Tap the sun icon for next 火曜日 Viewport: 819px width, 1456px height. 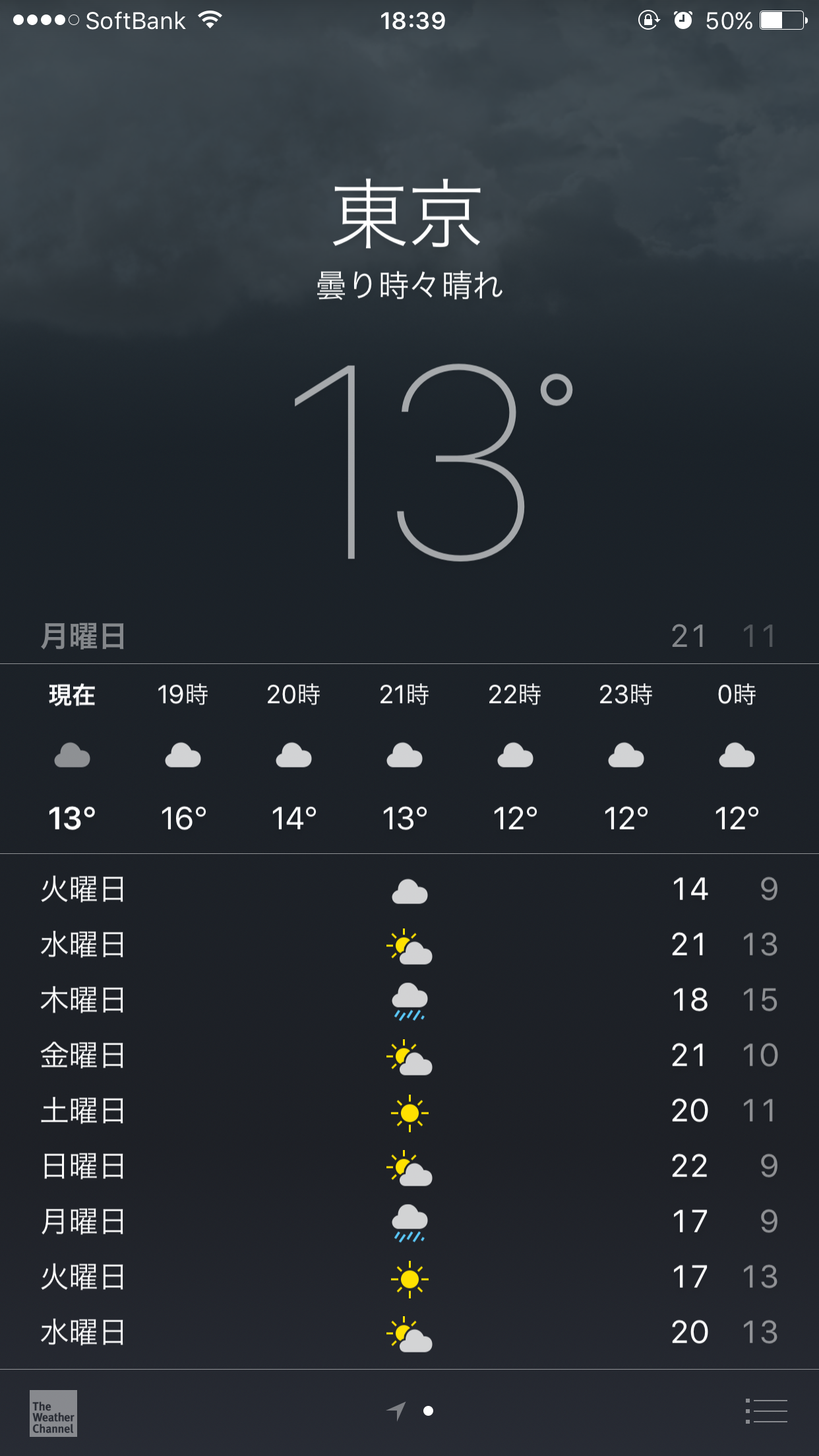[x=410, y=1278]
